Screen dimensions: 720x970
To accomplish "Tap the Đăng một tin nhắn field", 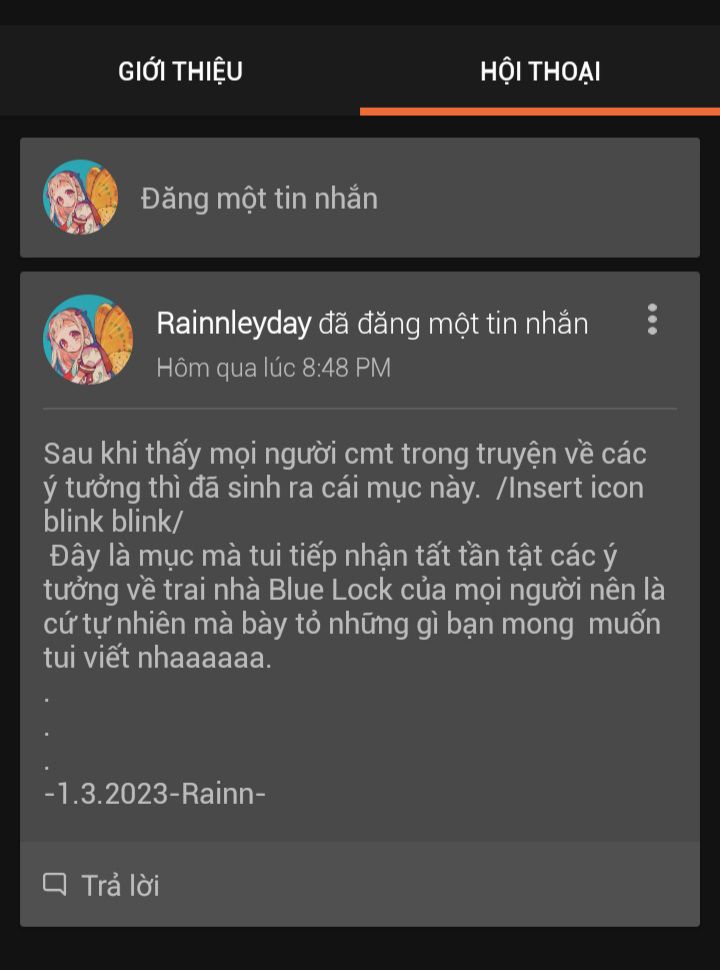I will pyautogui.click(x=260, y=198).
